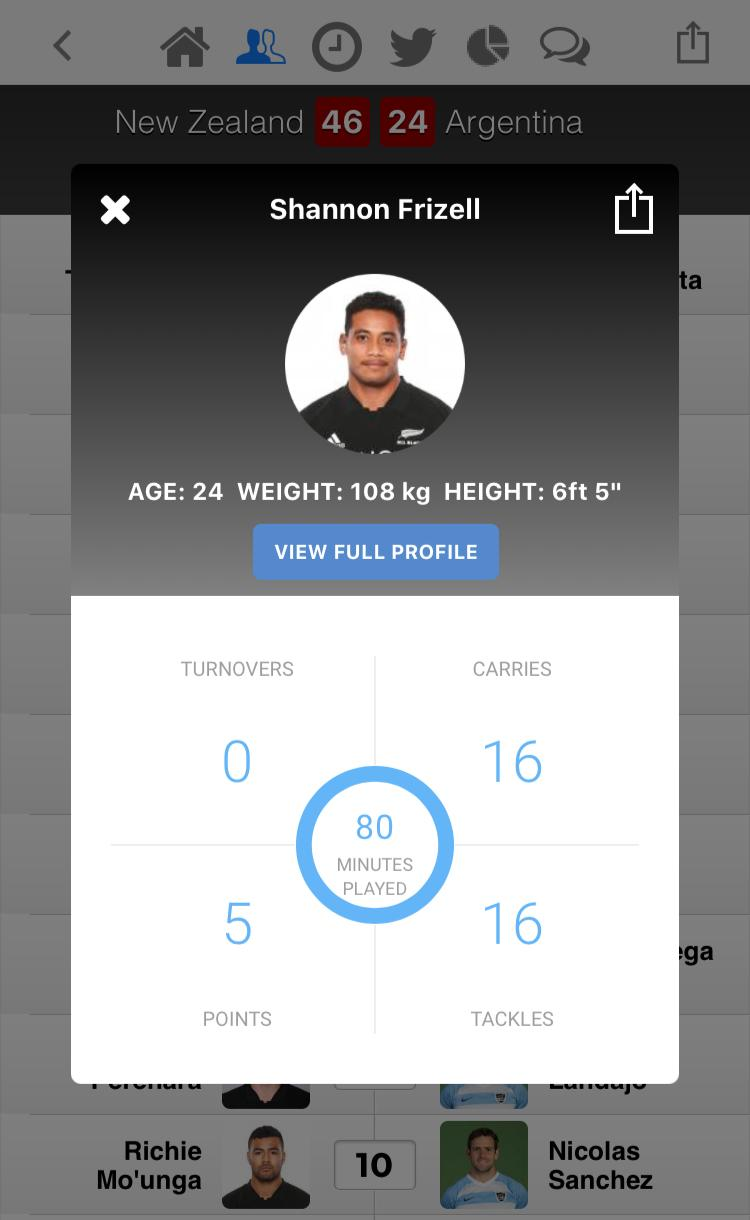Viewport: 750px width, 1220px height.
Task: Go back using the top arrow
Action: coord(63,45)
